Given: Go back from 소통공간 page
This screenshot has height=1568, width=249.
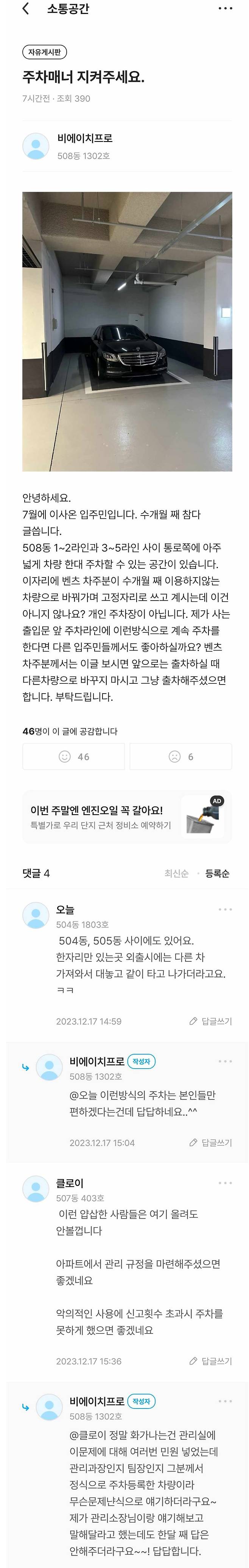Looking at the screenshot, I should point(25,9).
